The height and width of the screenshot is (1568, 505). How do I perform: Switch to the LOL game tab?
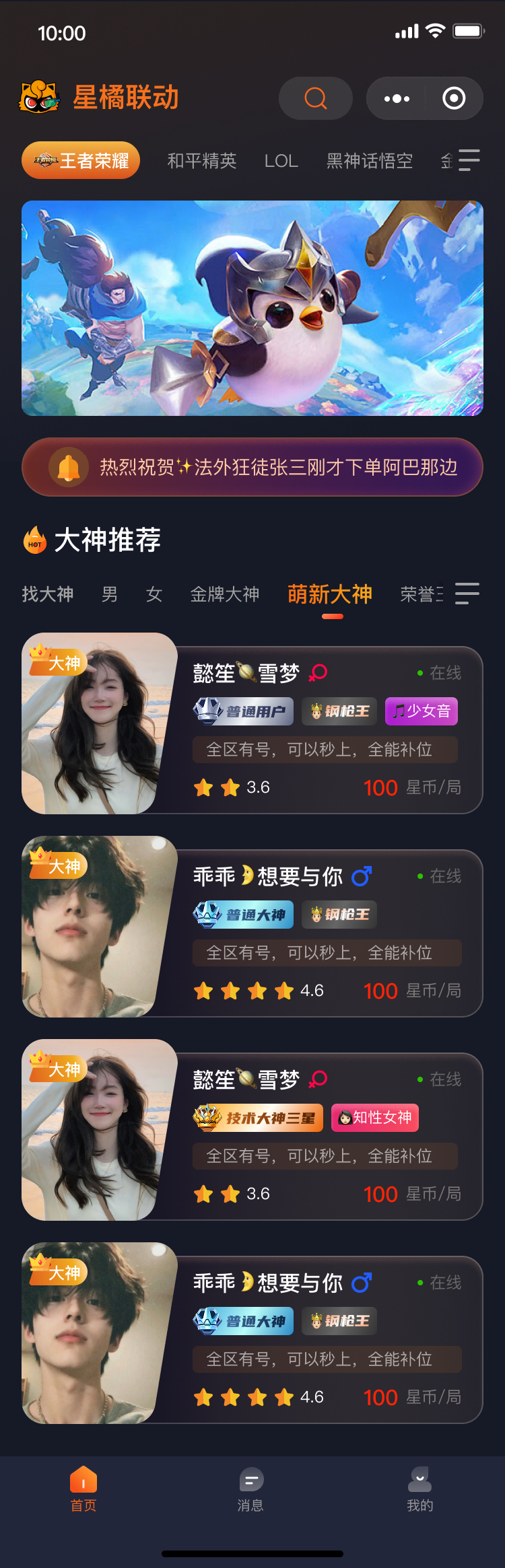click(281, 161)
